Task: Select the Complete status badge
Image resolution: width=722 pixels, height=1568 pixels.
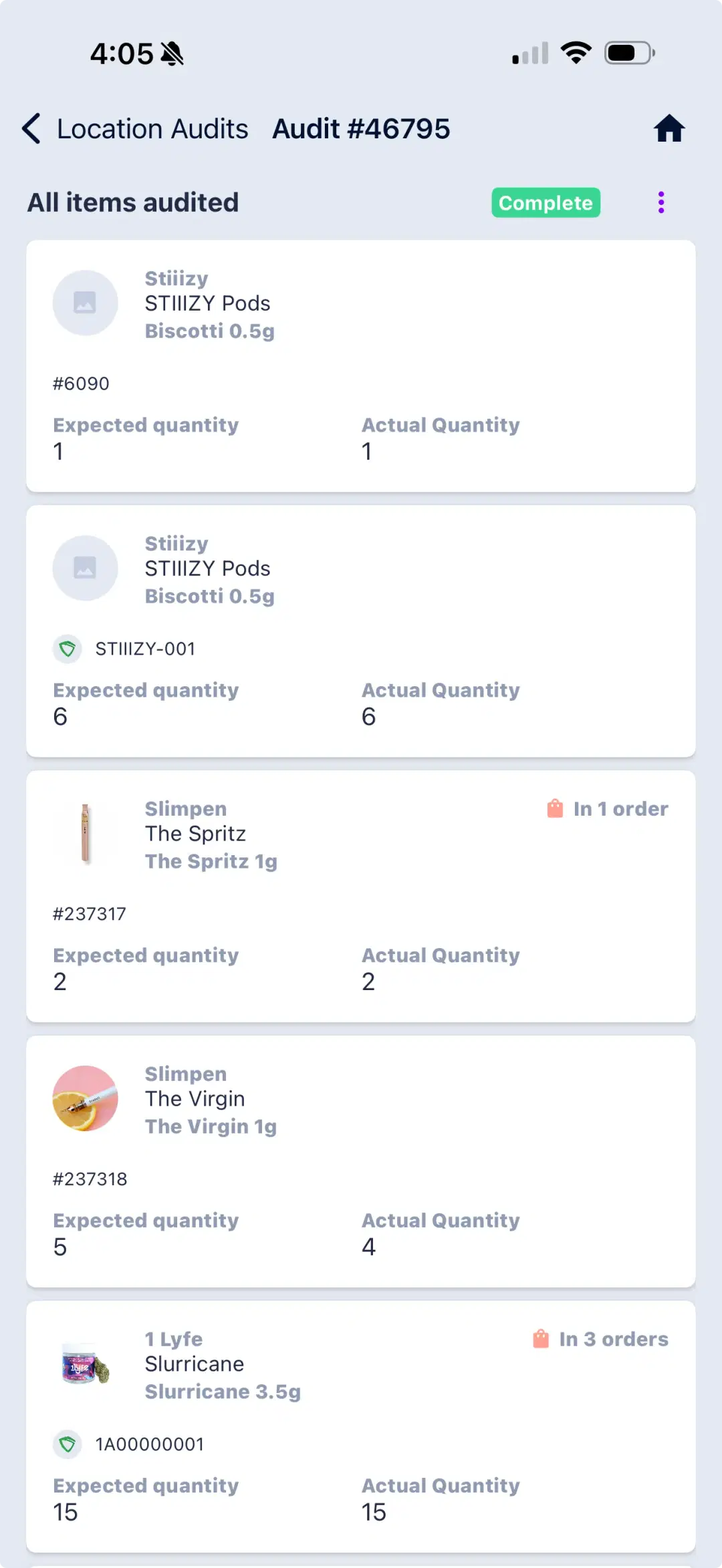Action: [546, 202]
